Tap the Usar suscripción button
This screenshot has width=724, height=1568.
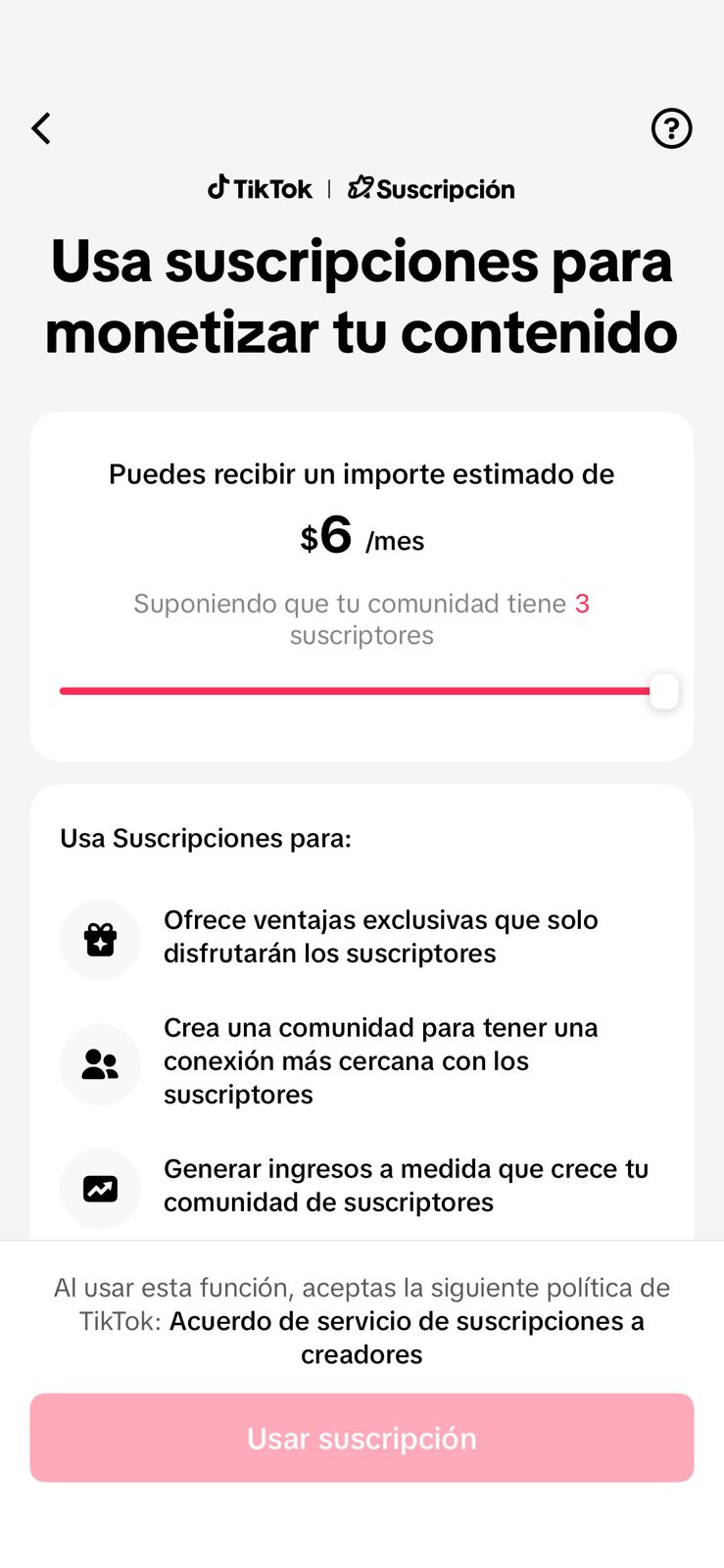point(362,1438)
